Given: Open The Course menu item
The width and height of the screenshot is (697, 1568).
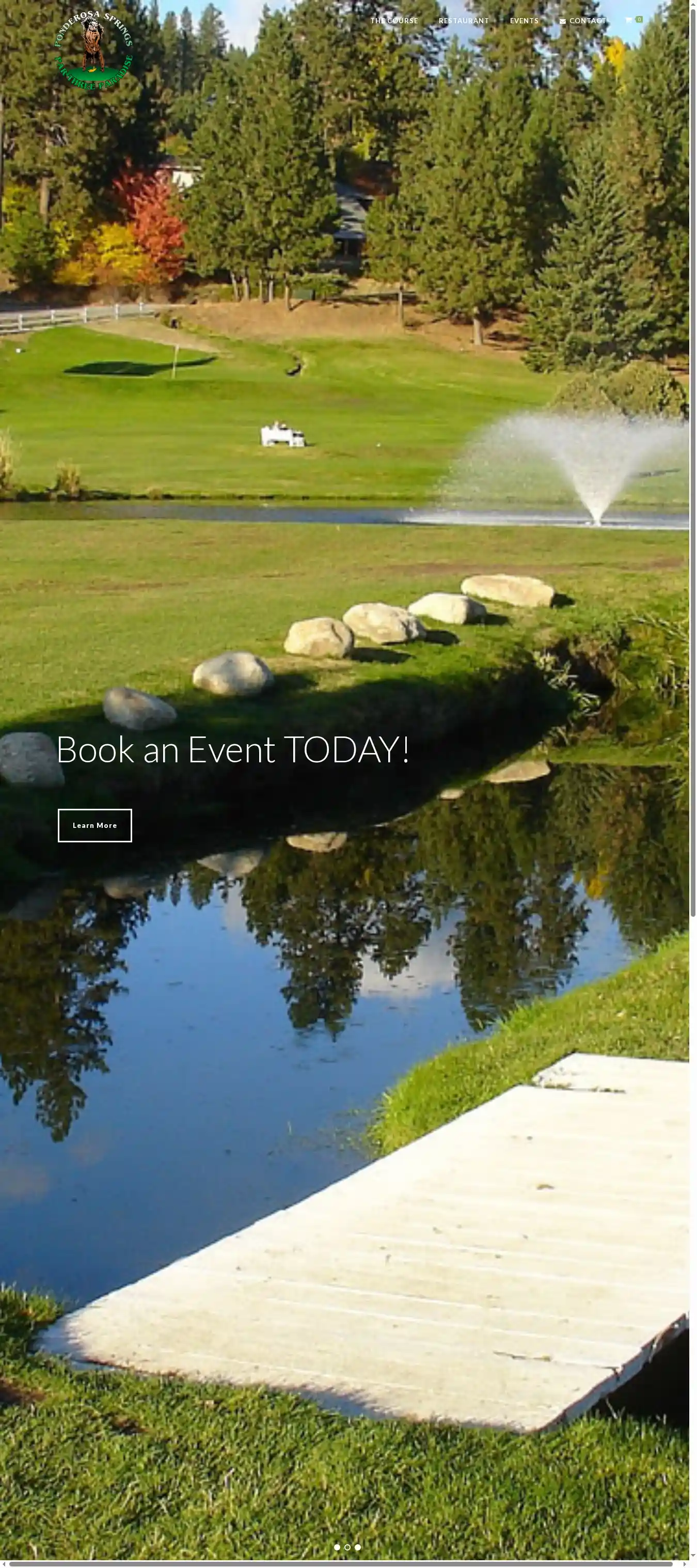Looking at the screenshot, I should click(x=394, y=21).
